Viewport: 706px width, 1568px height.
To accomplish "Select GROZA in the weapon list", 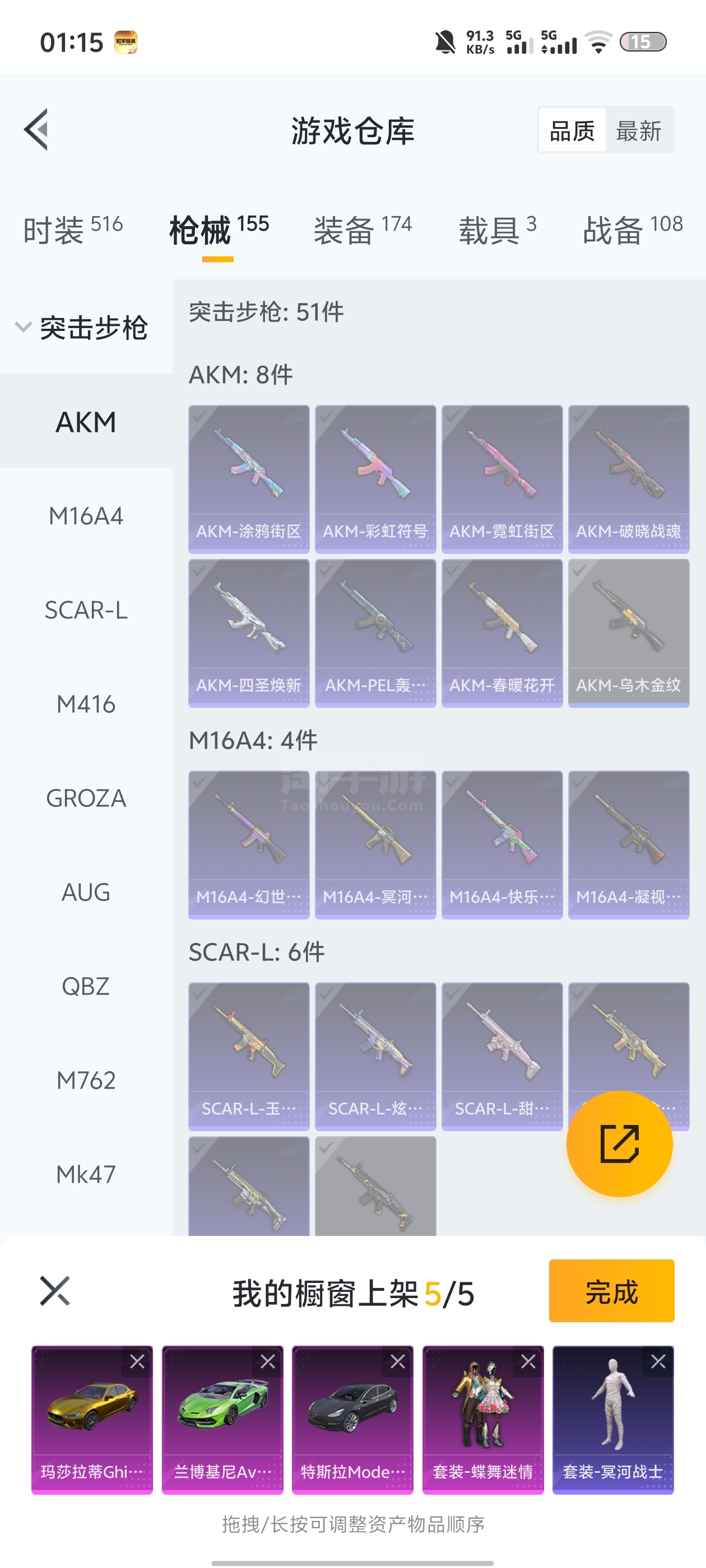I will point(86,798).
